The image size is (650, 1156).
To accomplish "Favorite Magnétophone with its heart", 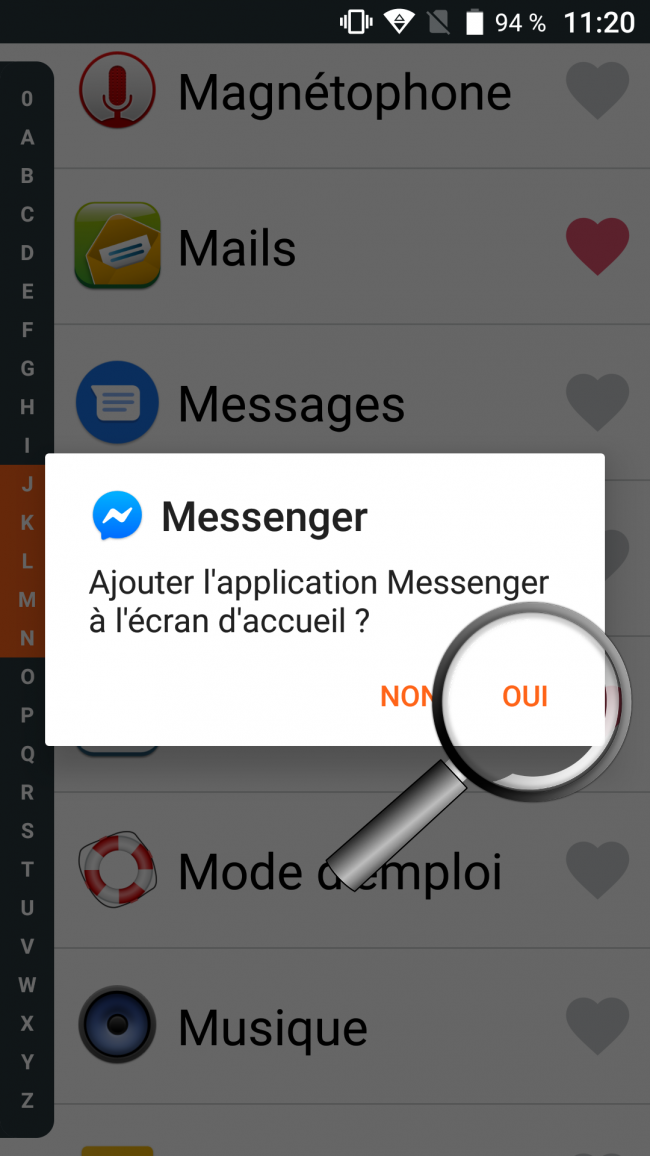I will pyautogui.click(x=597, y=90).
